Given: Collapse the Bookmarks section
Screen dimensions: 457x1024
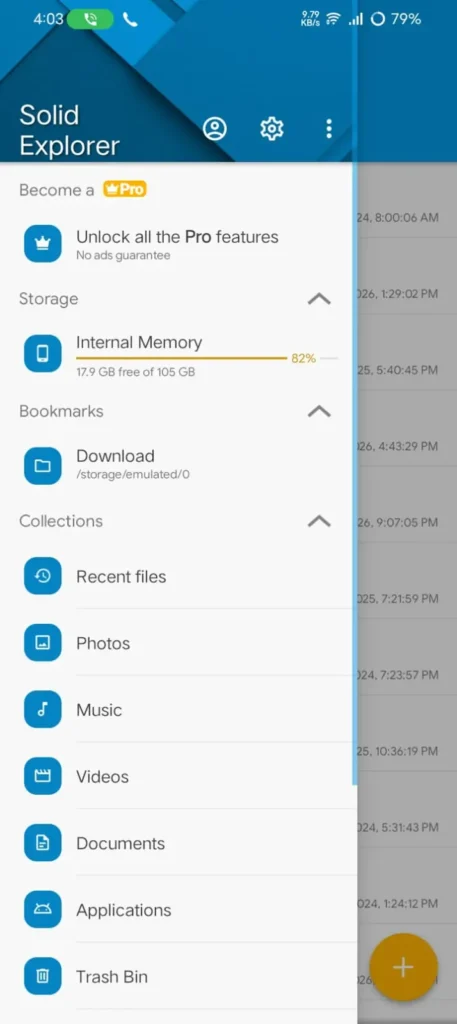Looking at the screenshot, I should pyautogui.click(x=319, y=411).
